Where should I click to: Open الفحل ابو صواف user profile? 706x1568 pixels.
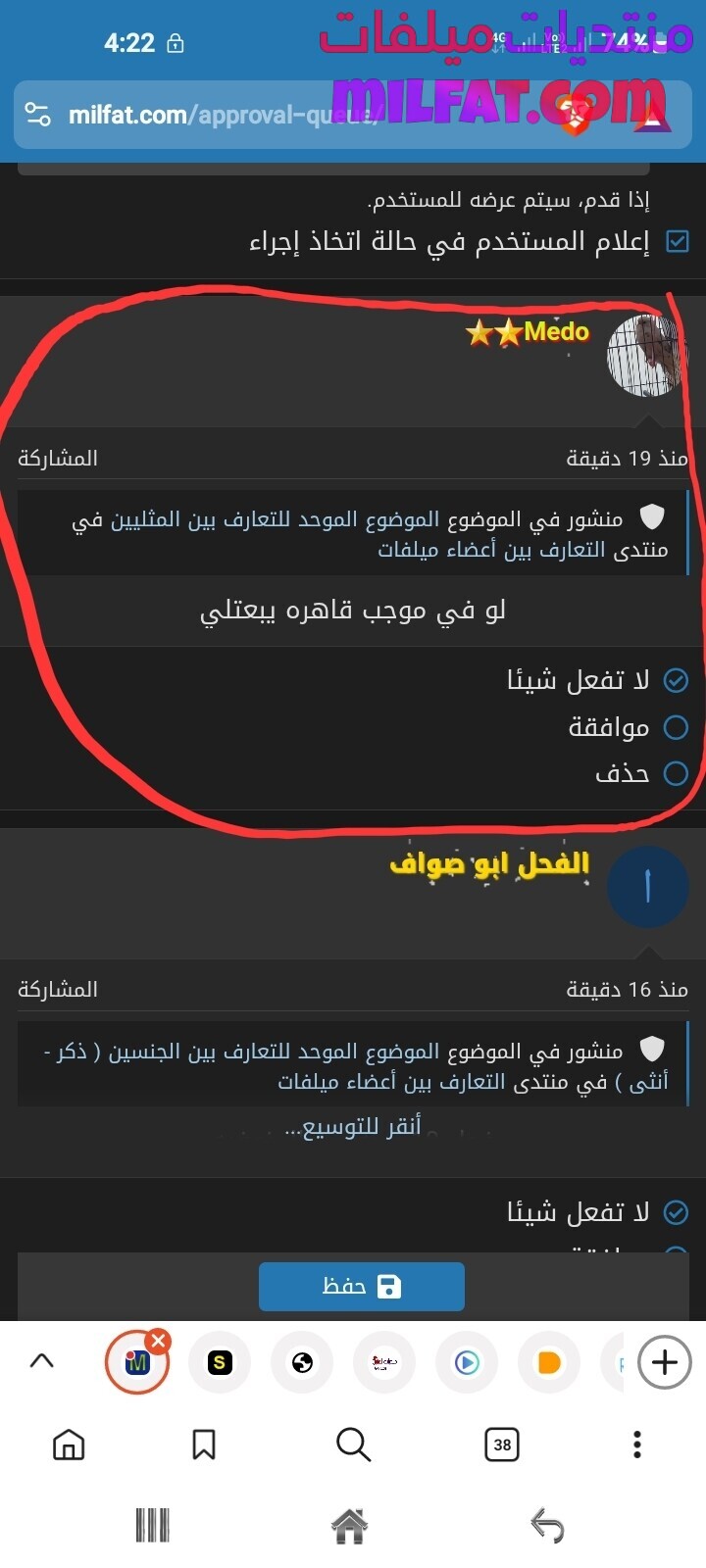pos(489,863)
